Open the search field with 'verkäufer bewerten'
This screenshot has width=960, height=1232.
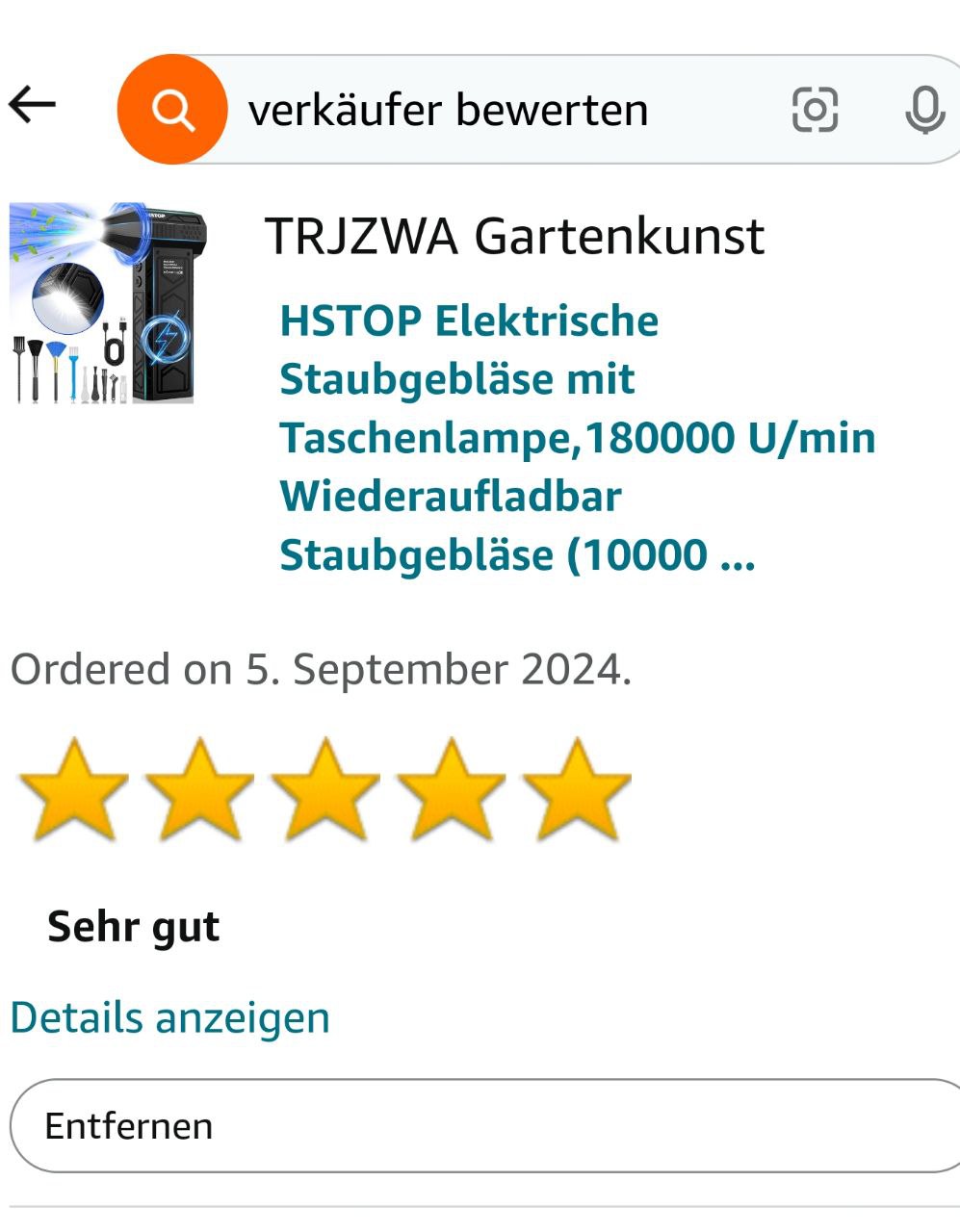pos(481,110)
